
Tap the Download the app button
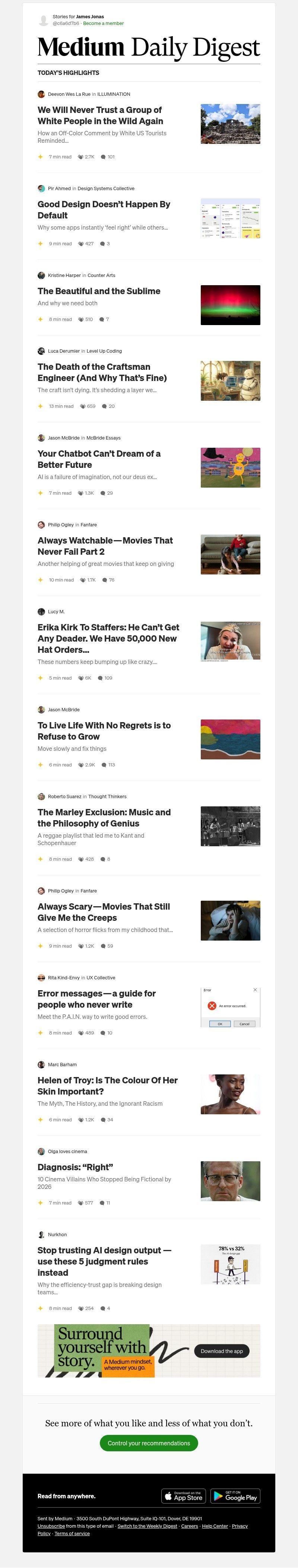(x=221, y=1351)
